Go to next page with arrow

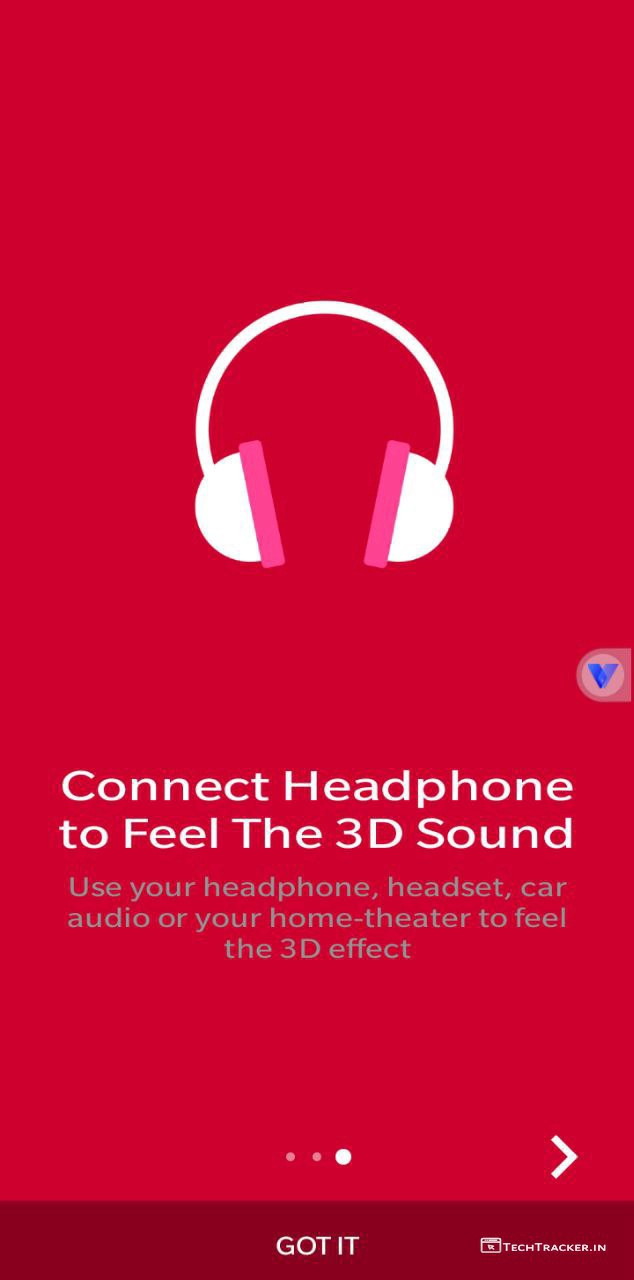pyautogui.click(x=564, y=1157)
